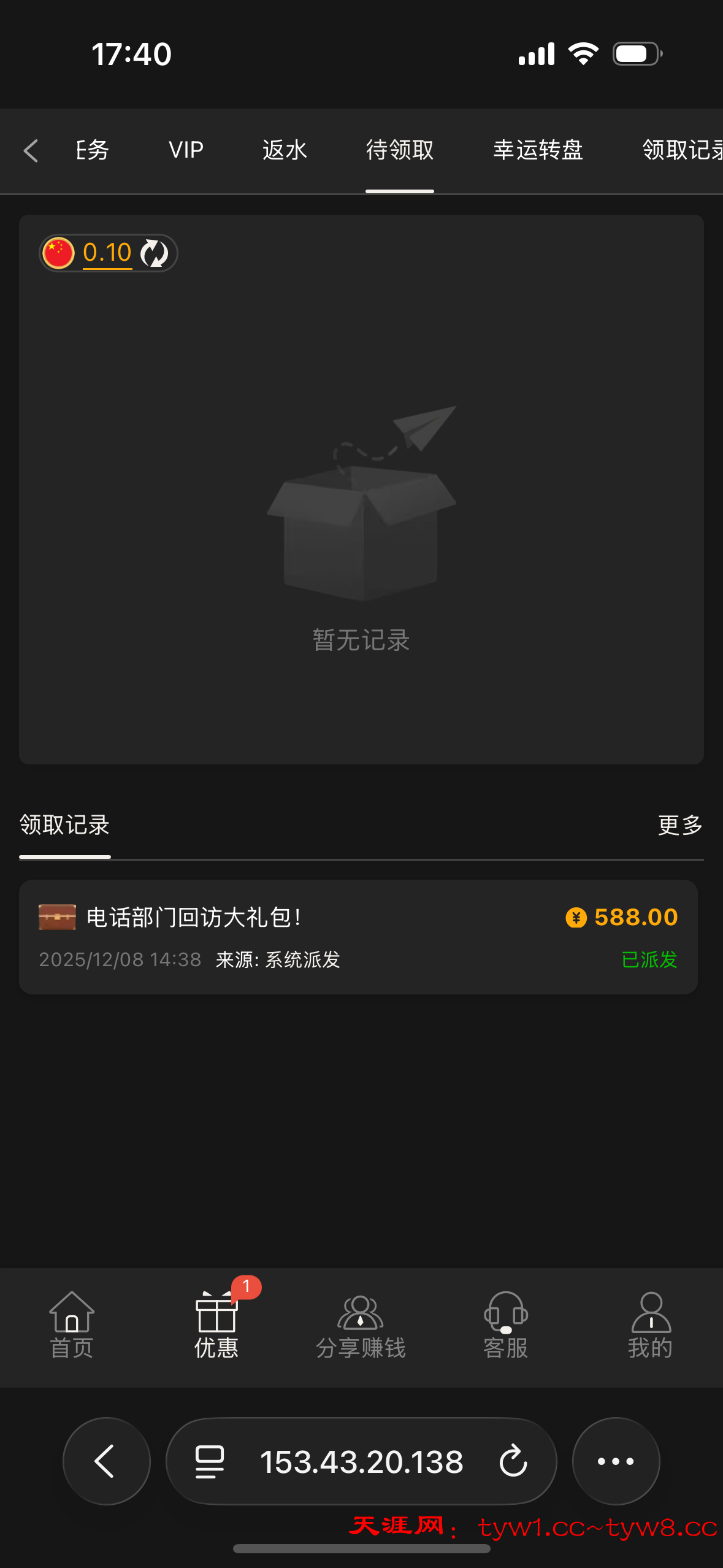723x1568 pixels.
Task: Open the 幸运转盘 tab
Action: [539, 150]
